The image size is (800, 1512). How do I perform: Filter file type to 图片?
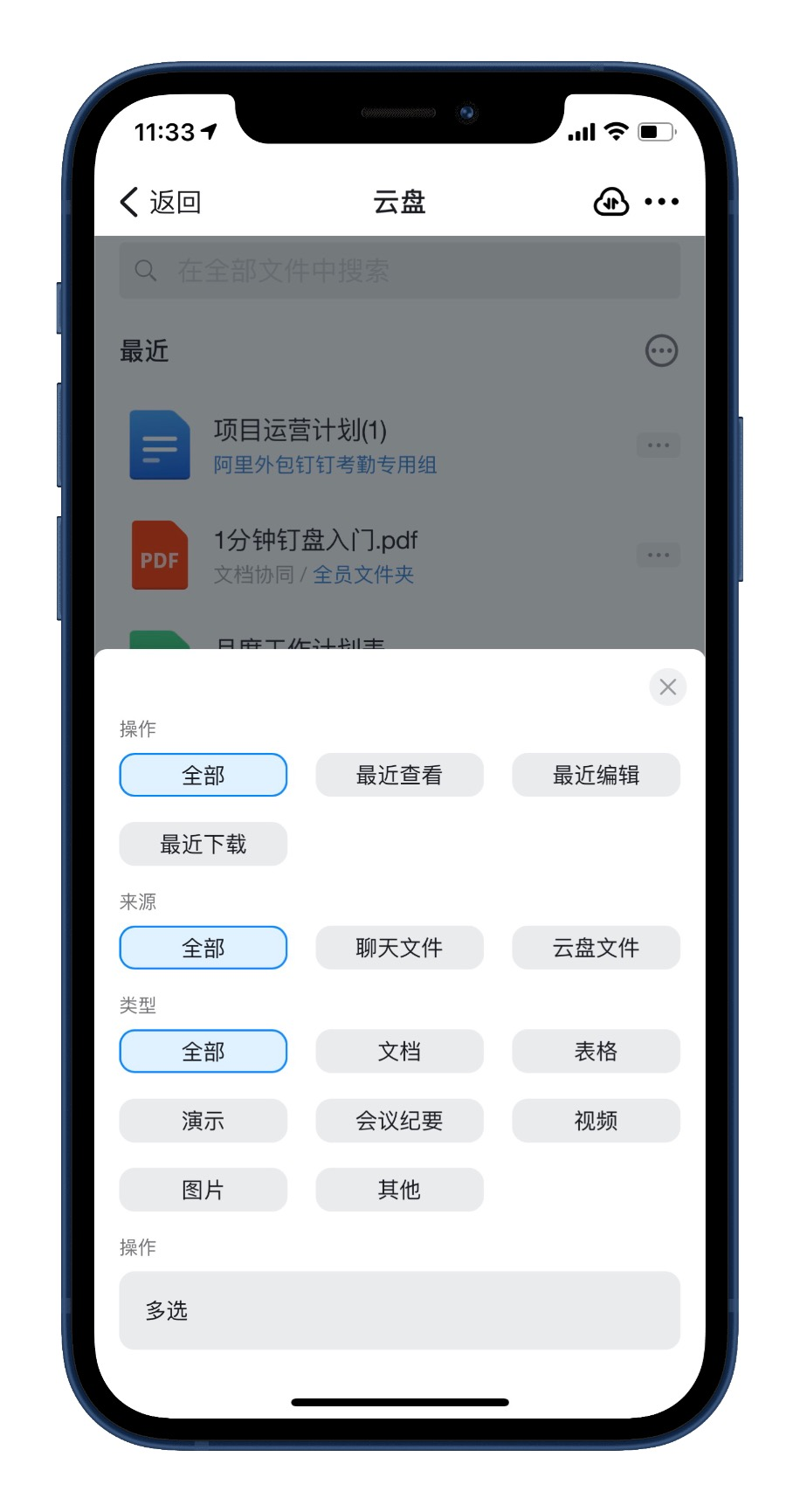(x=203, y=1190)
